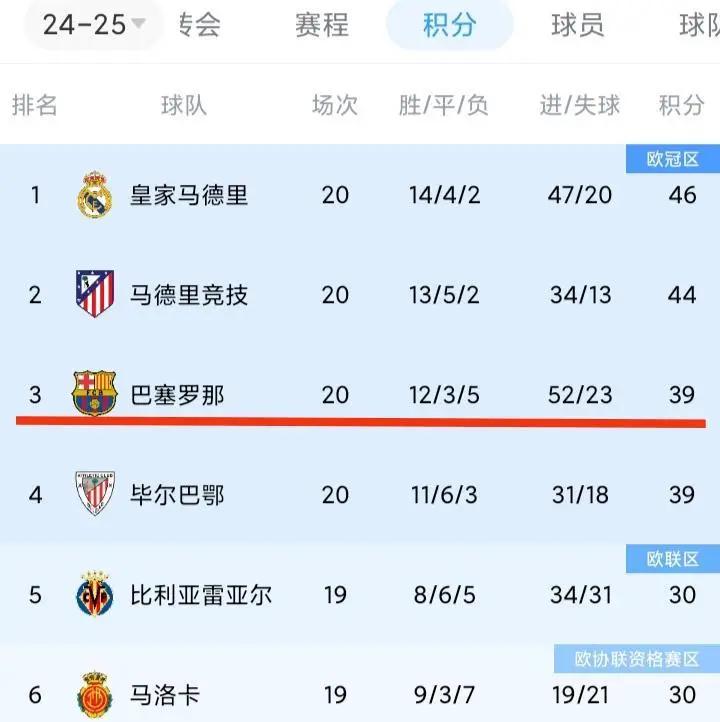Select the 积分 tab
Screen dimensions: 720x722
[x=449, y=24]
